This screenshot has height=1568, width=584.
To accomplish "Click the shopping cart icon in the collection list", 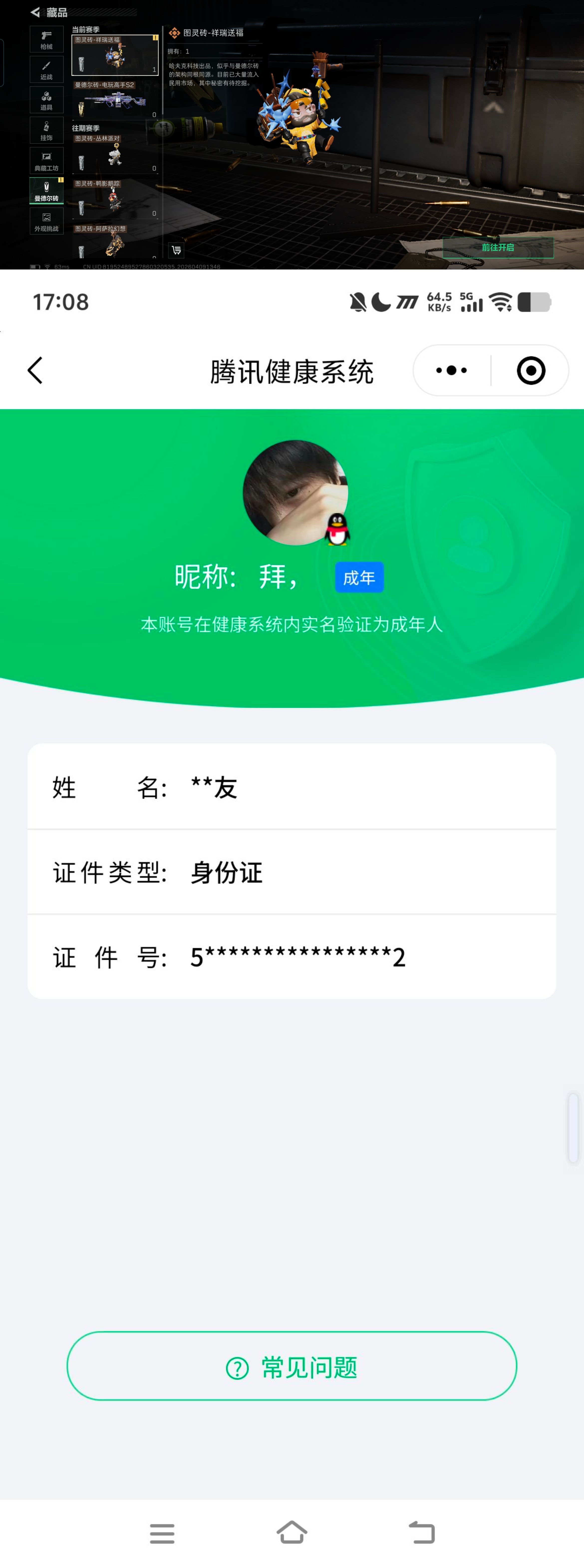I will (x=176, y=251).
